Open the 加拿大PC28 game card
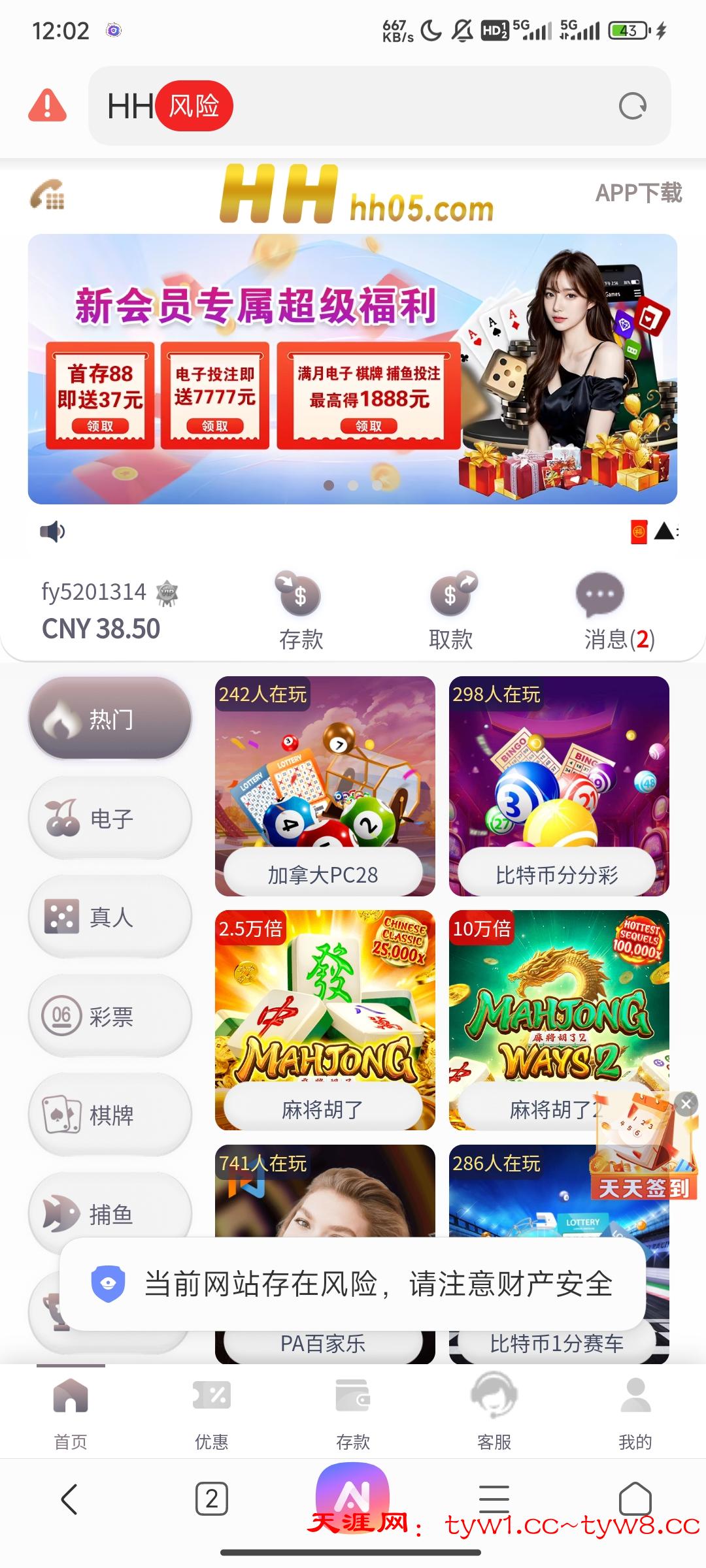 pos(325,786)
